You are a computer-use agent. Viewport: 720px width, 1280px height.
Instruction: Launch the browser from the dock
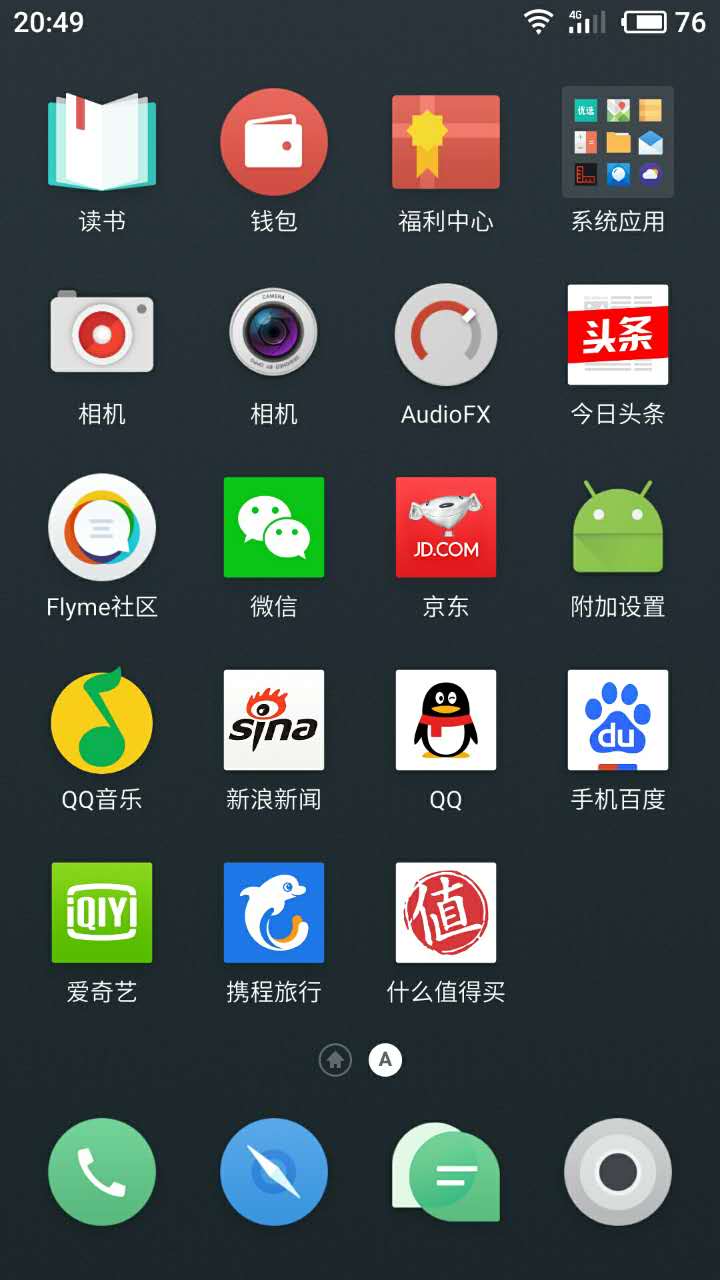(x=274, y=1171)
